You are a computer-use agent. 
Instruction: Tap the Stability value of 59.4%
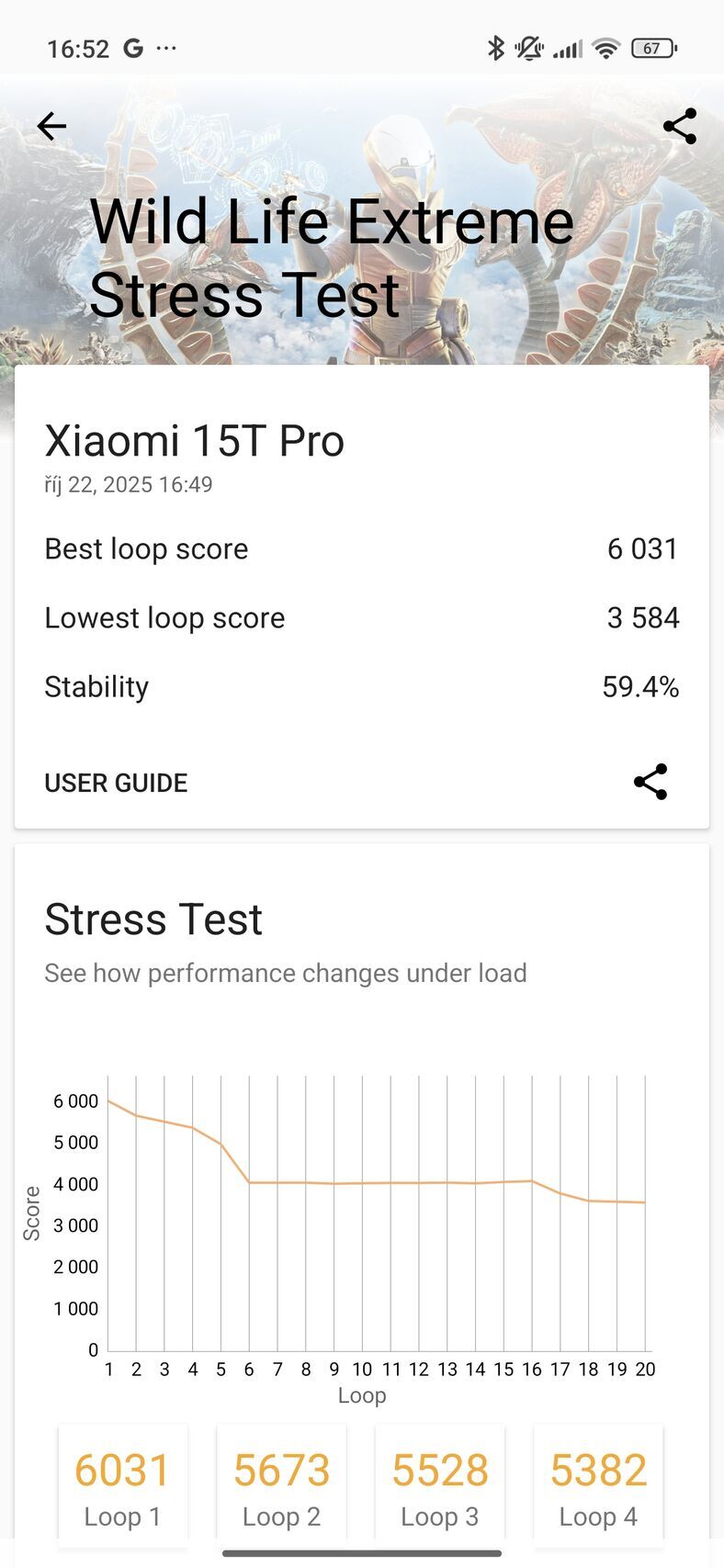641,686
